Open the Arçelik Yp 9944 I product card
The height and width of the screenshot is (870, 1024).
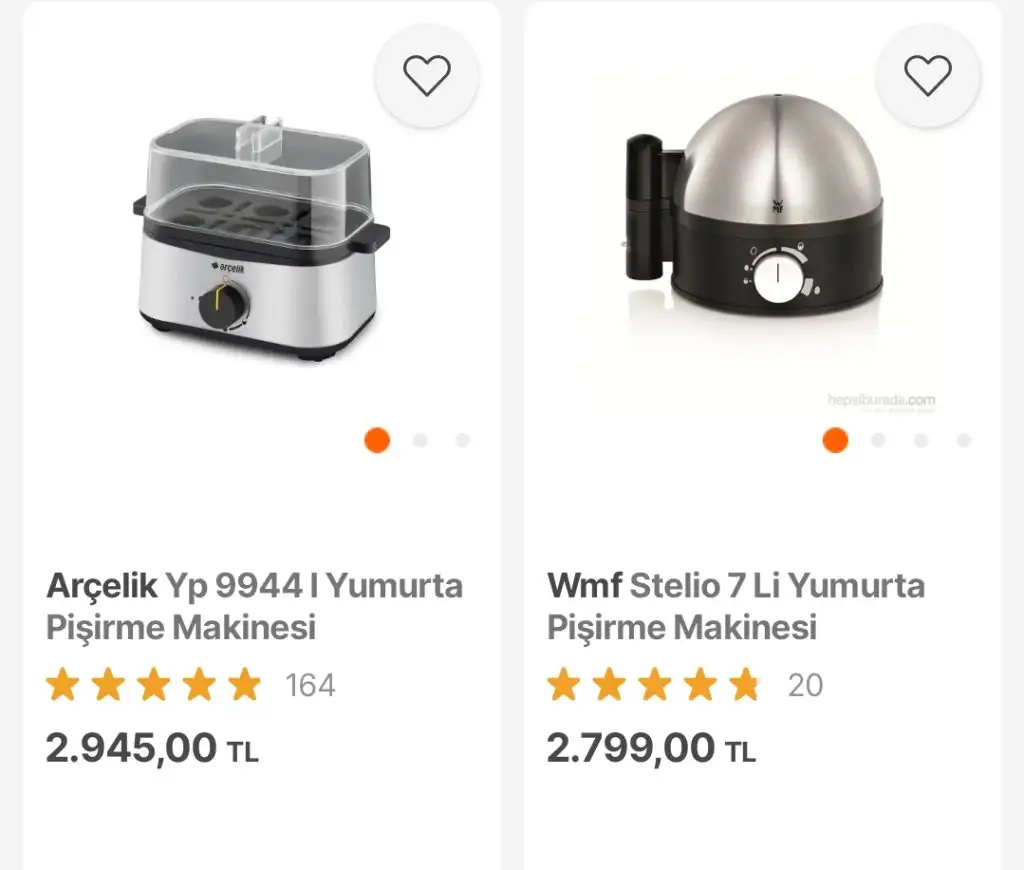pyautogui.click(x=255, y=606)
